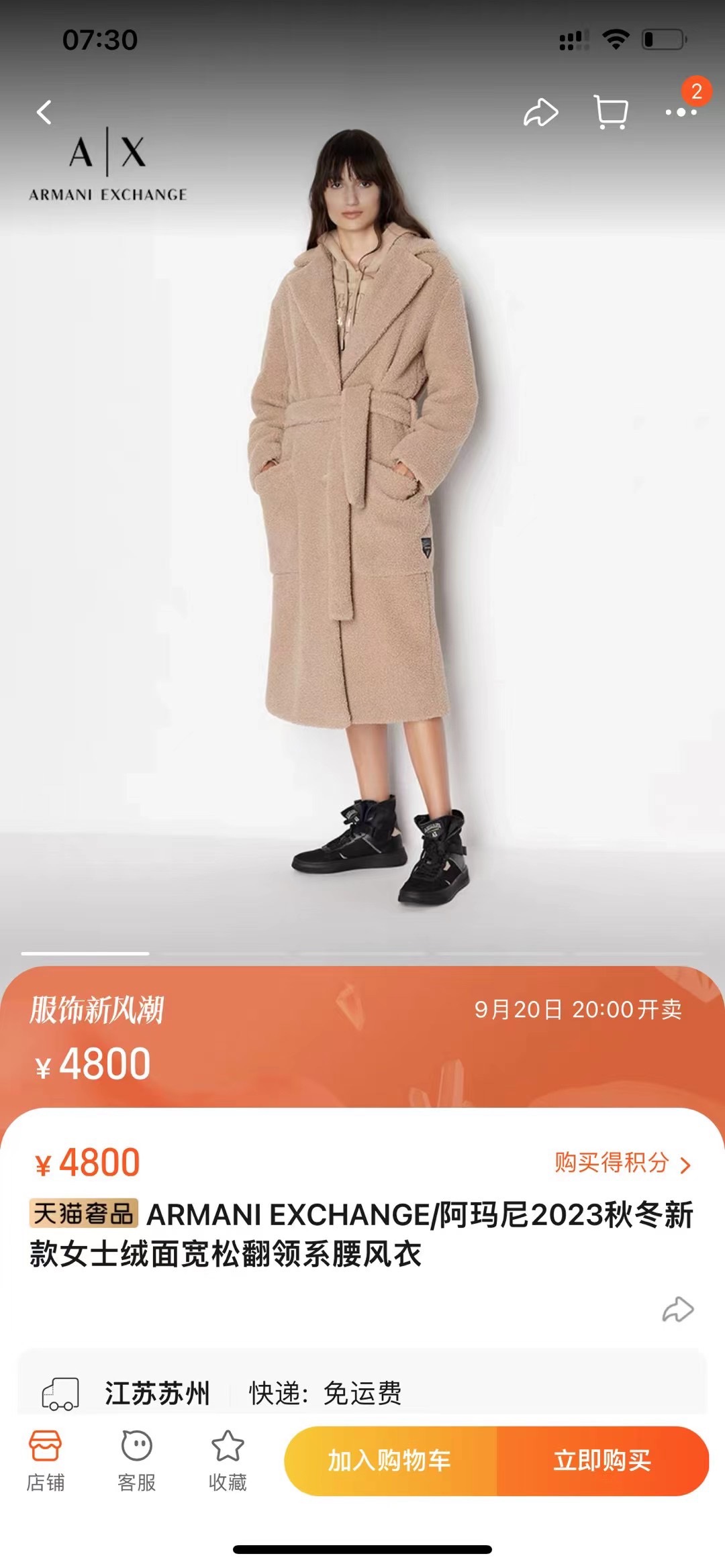725x1568 pixels.
Task: Visit the 店铺 store page
Action: (x=46, y=1460)
